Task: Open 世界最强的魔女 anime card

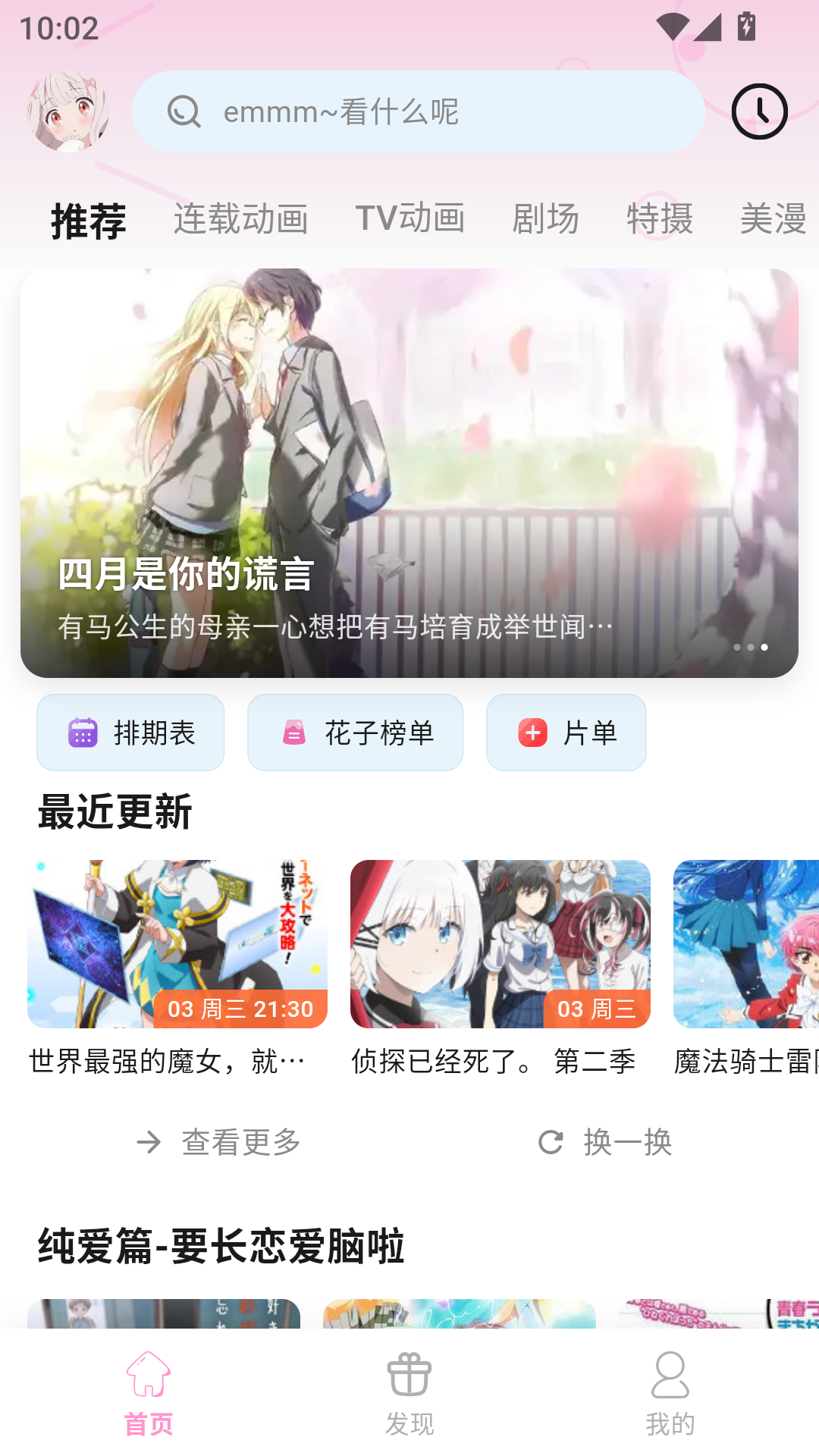Action: (177, 968)
